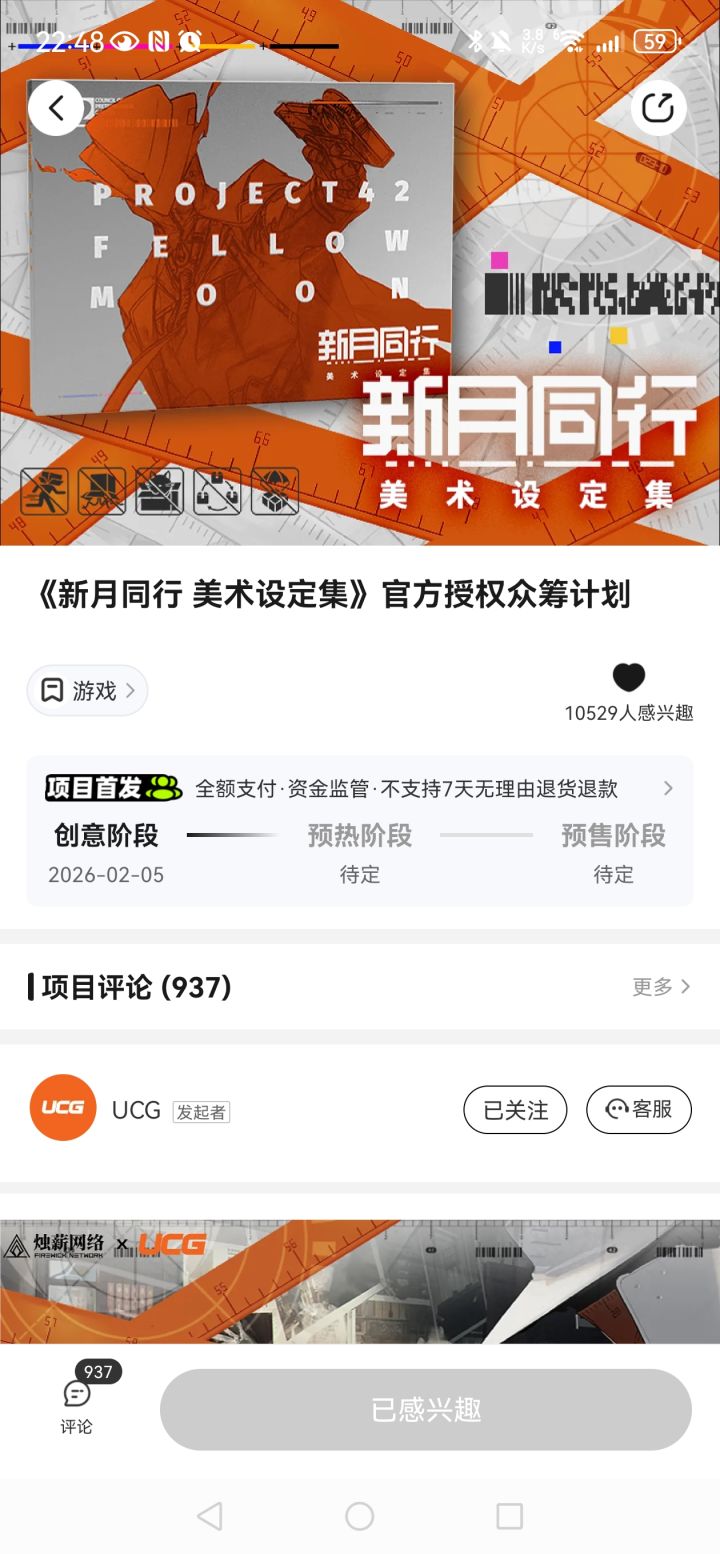Open the recent apps system button
Screen dimensions: 720x1554
(509, 1516)
